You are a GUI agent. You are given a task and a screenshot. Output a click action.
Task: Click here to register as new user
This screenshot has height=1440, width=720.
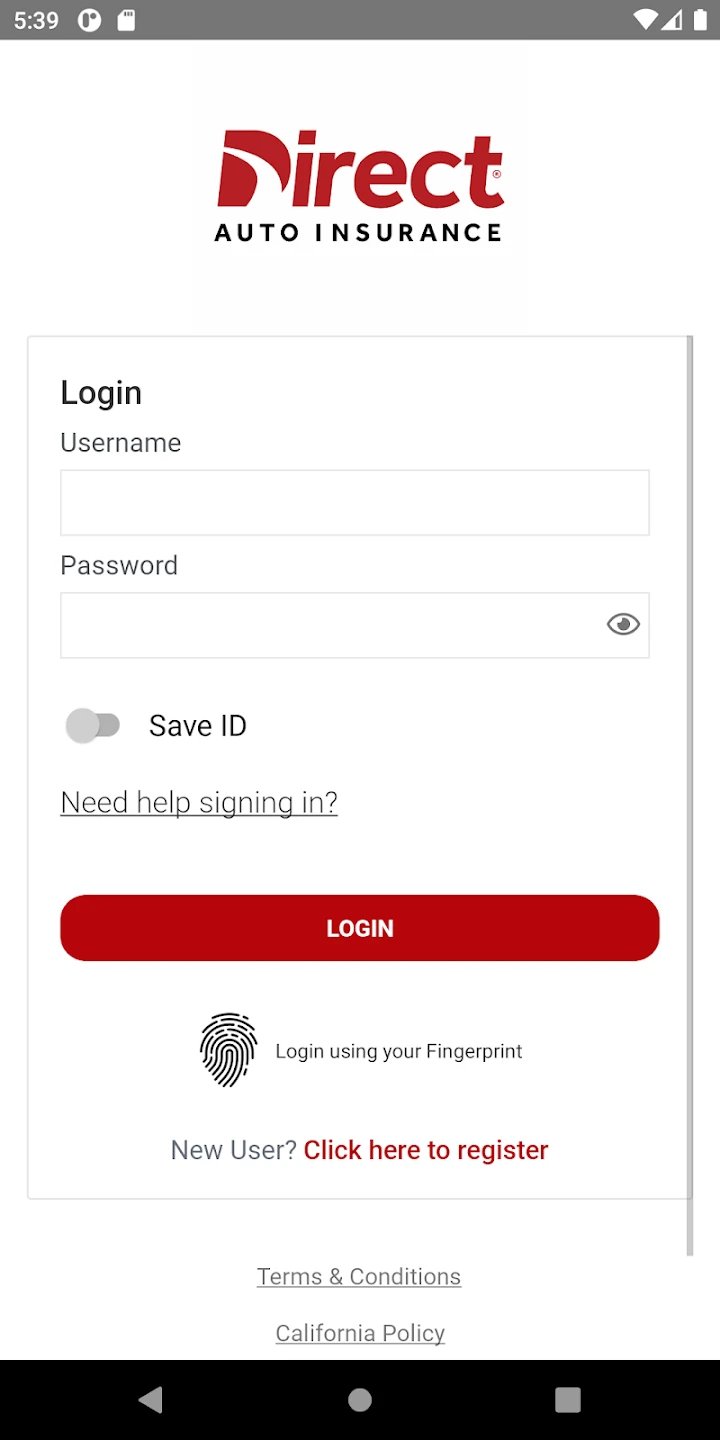click(x=426, y=1150)
